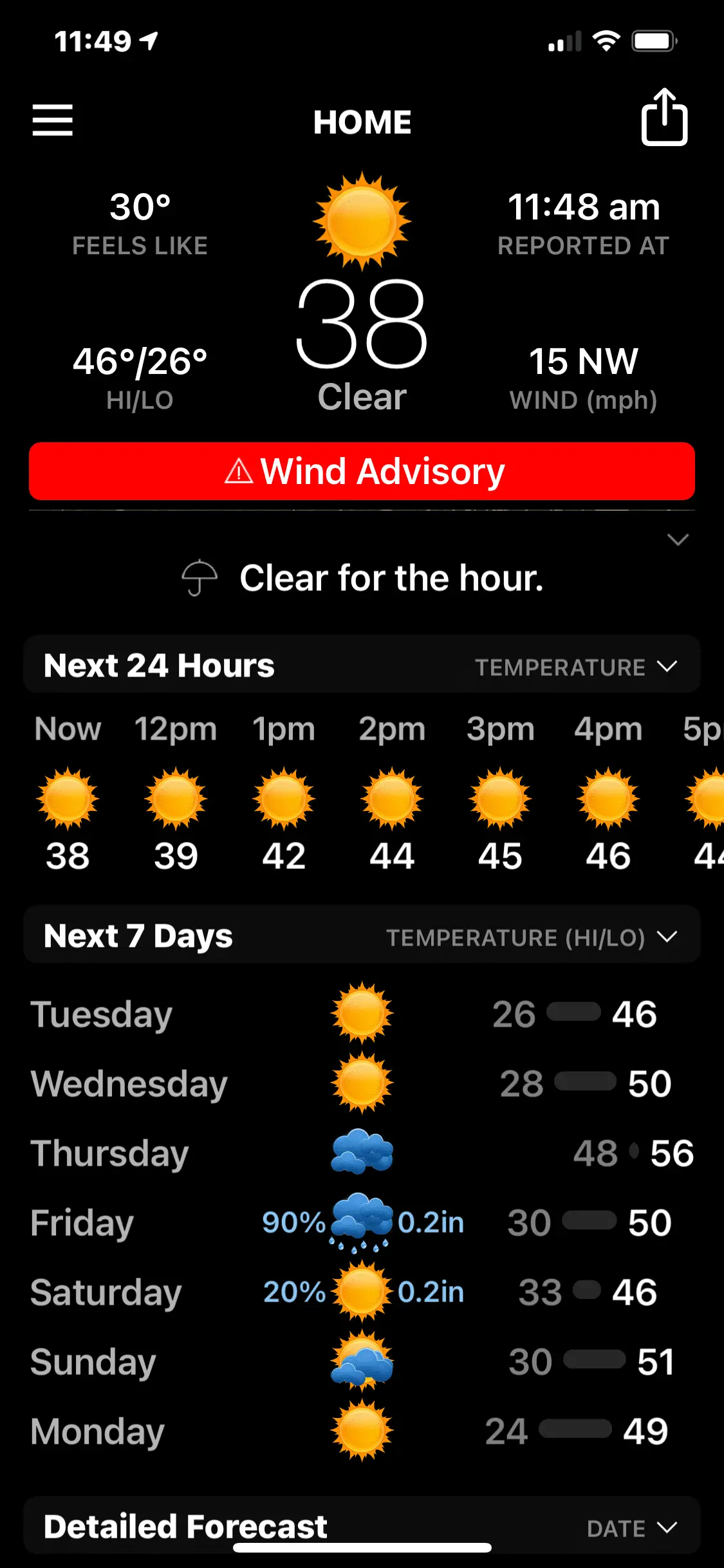Show Sunday's forecast details
724x1568 pixels.
pyautogui.click(x=362, y=1361)
